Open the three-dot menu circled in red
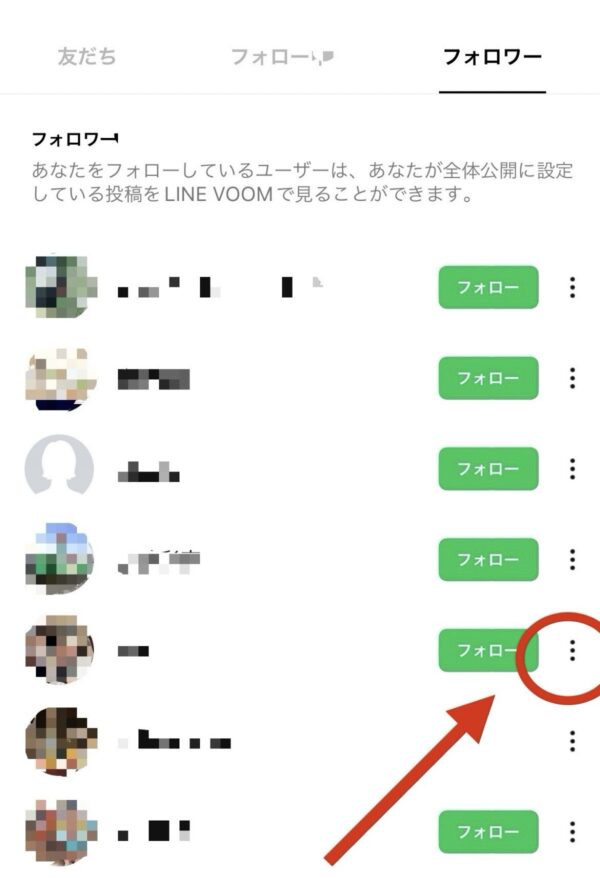600x878 pixels. click(572, 651)
